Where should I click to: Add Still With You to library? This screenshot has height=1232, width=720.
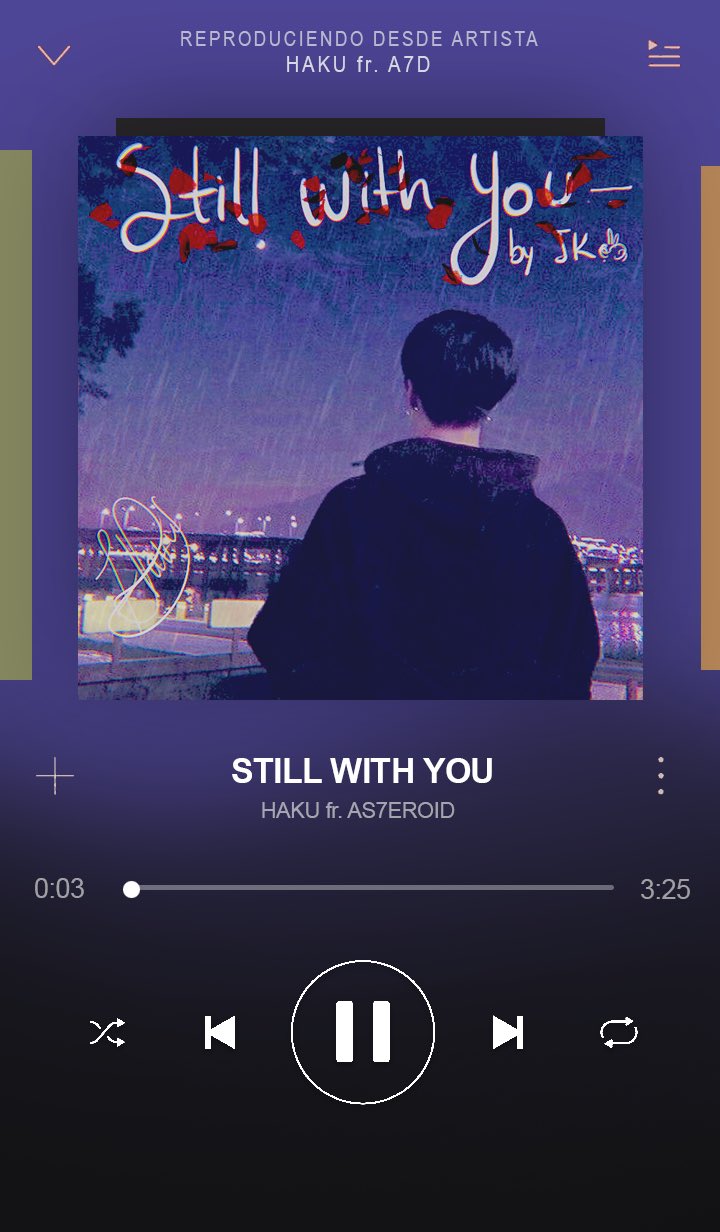click(x=55, y=775)
